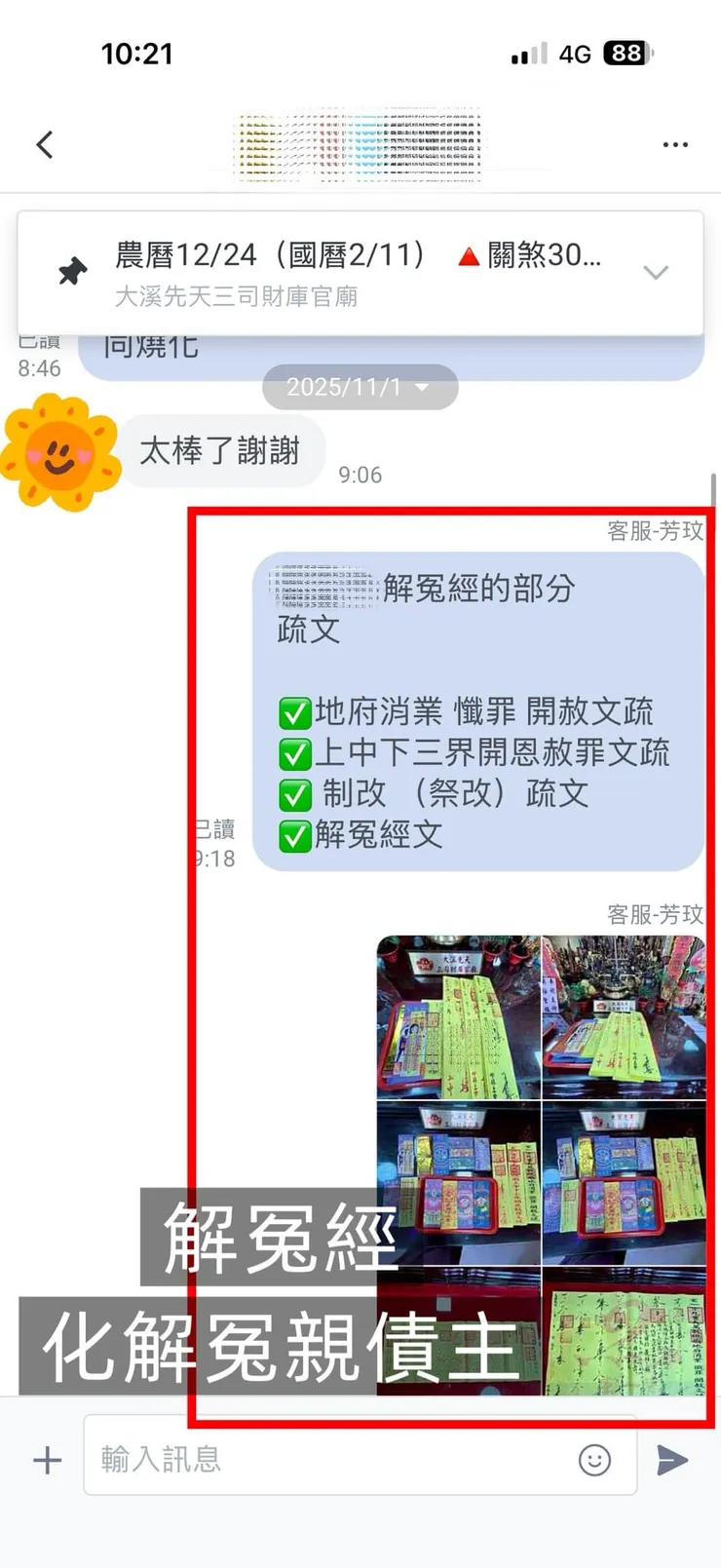
Task: Open the chat options via three-dot menu
Action: coord(675,143)
